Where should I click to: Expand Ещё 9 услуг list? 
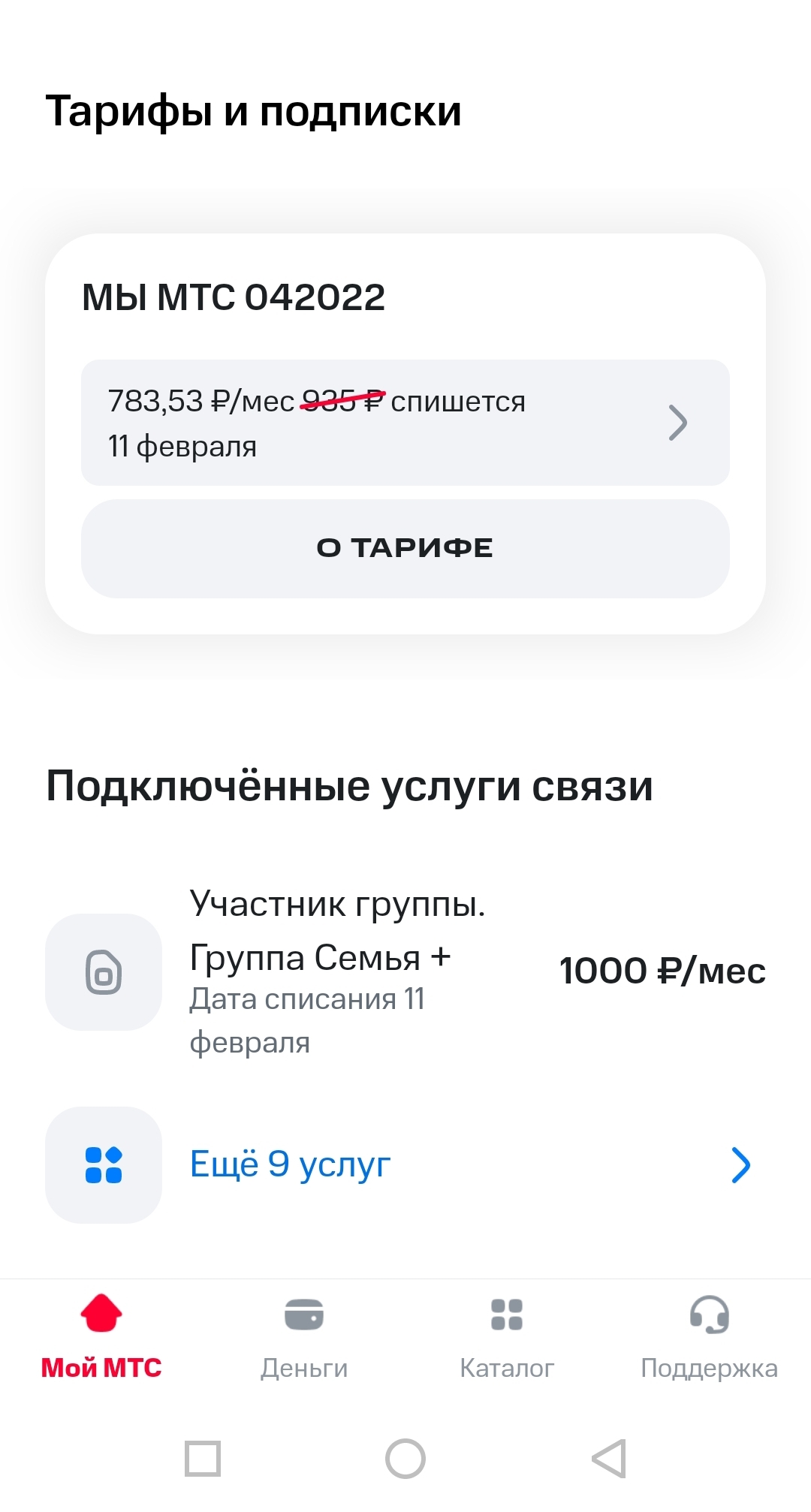click(x=405, y=1164)
